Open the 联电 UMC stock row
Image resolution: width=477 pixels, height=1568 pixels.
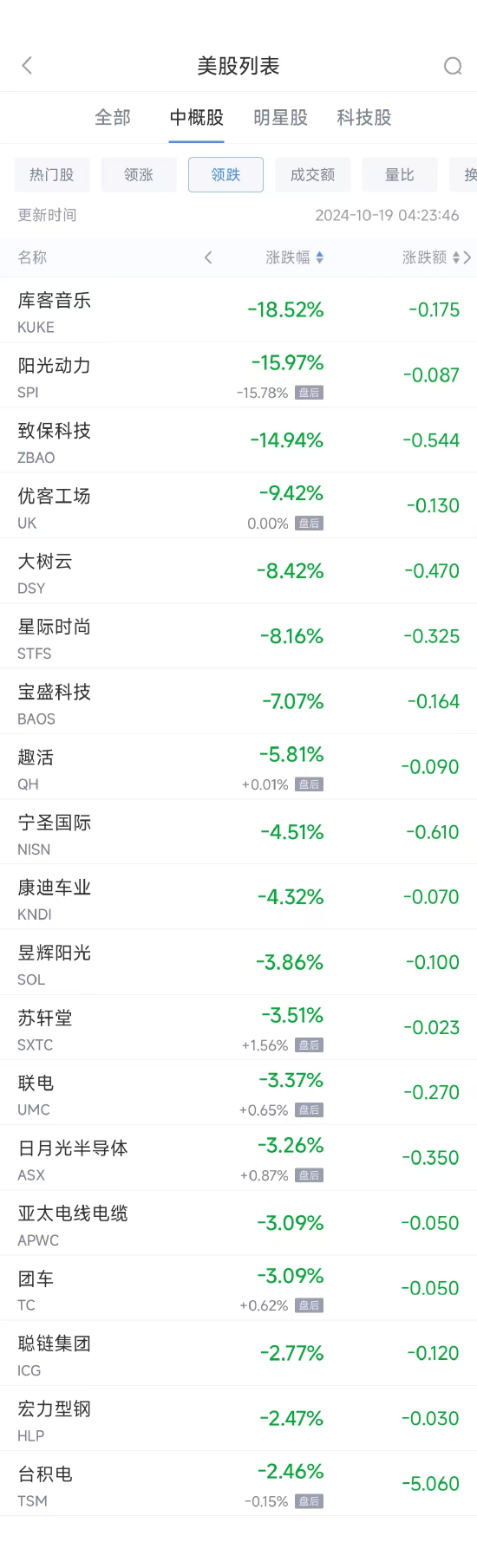[238, 1093]
